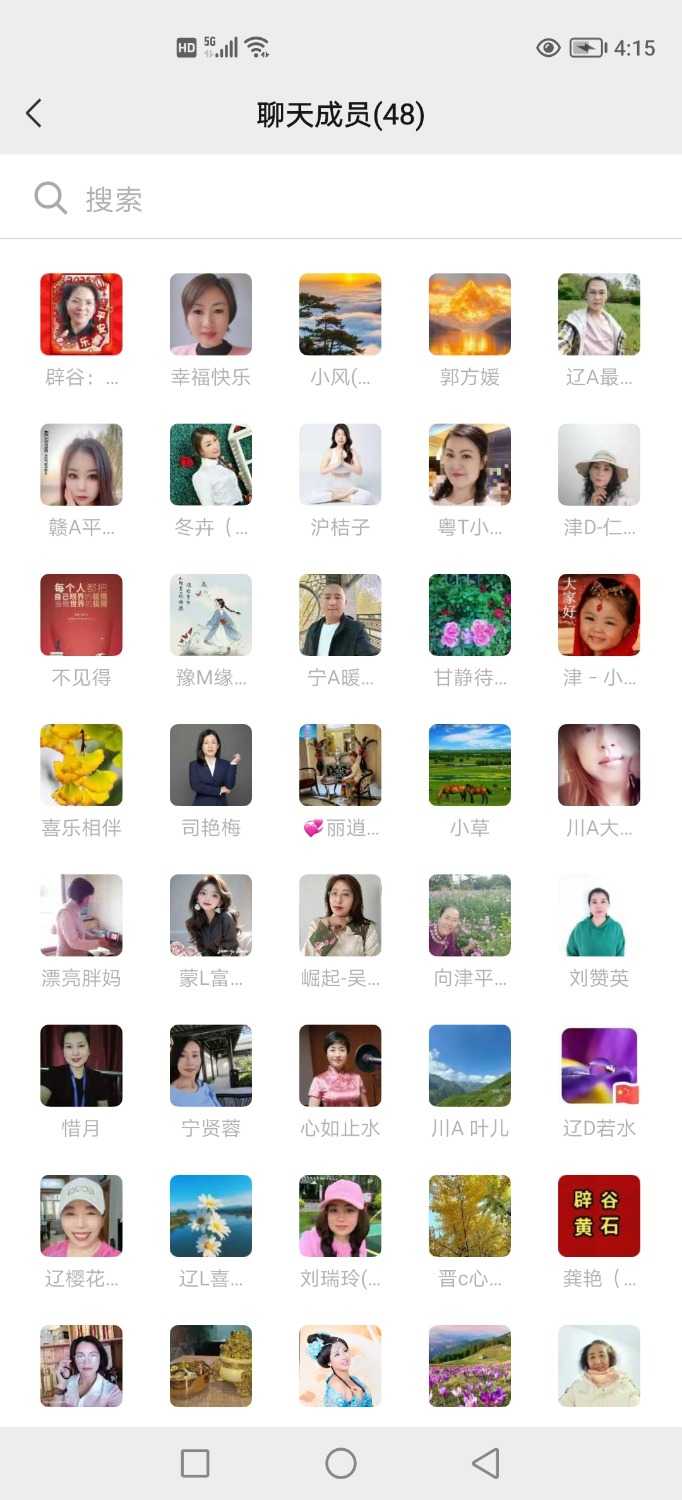Open member 不见得's profile

click(x=81, y=614)
